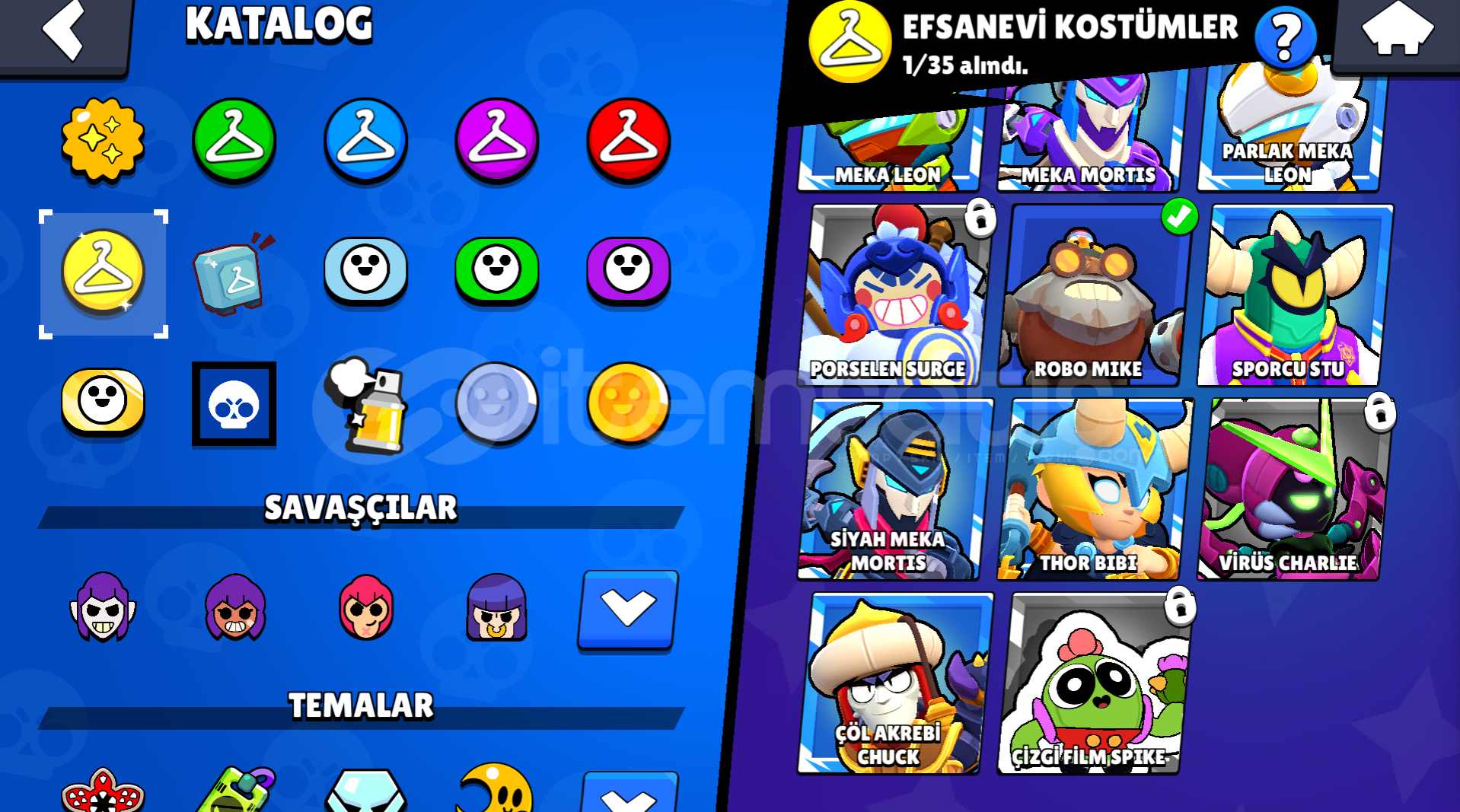Open the blue skull icon category
1460x812 pixels.
(x=234, y=404)
